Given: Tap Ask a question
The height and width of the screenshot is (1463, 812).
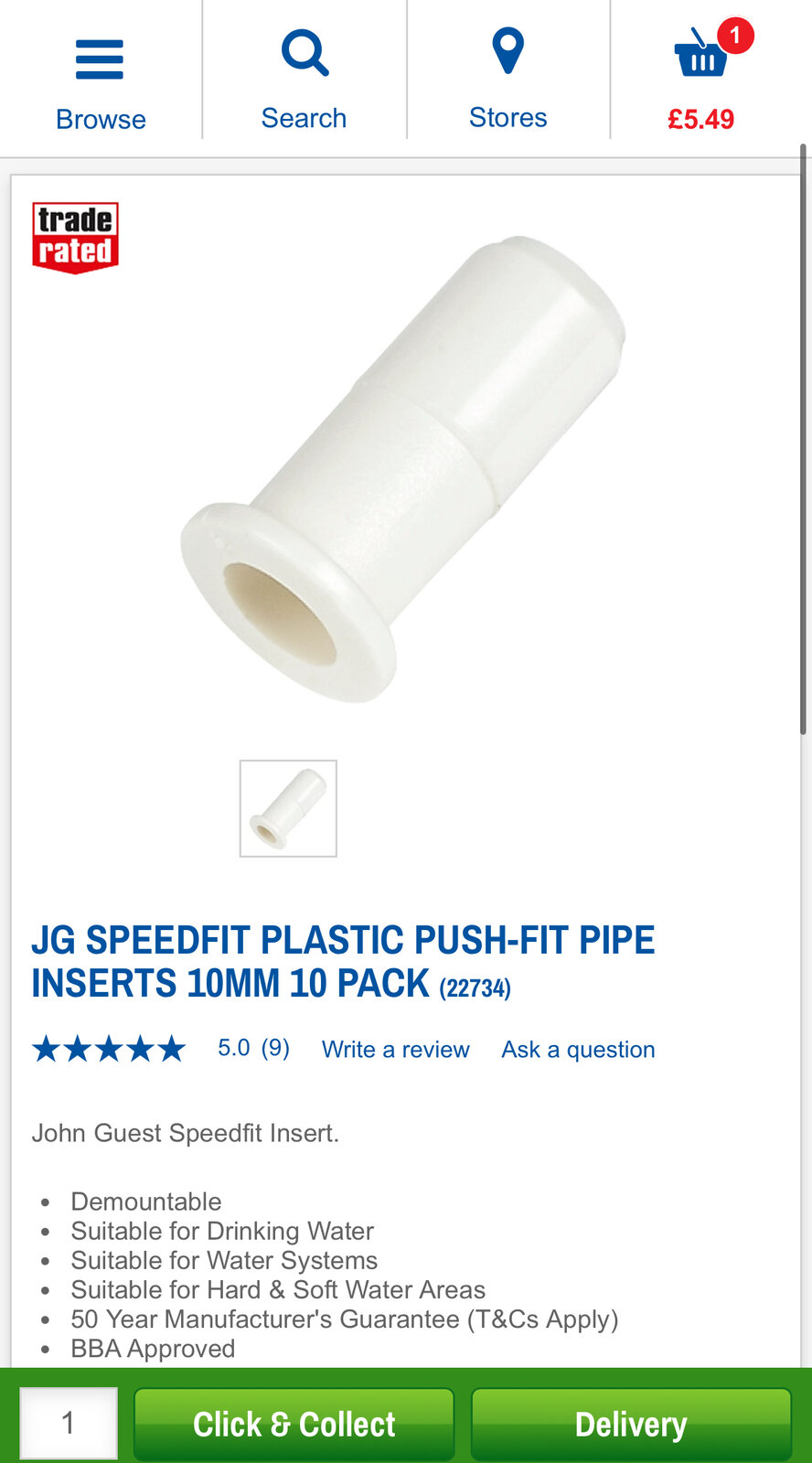Looking at the screenshot, I should coord(578,1050).
